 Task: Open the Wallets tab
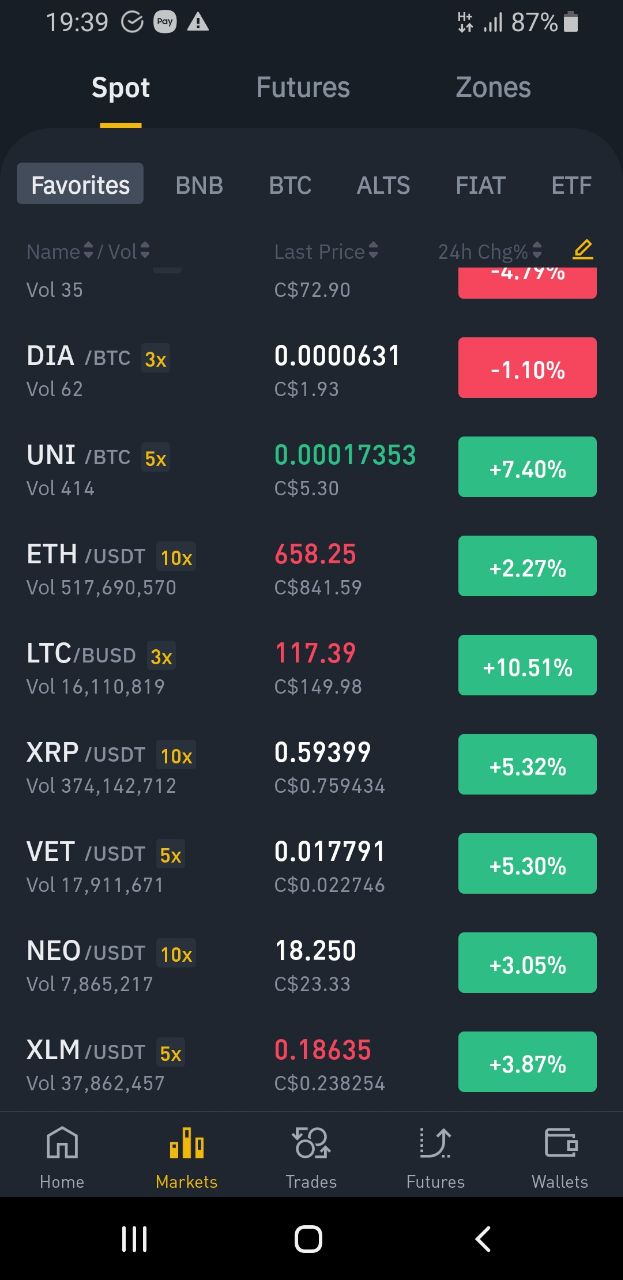(560, 1157)
